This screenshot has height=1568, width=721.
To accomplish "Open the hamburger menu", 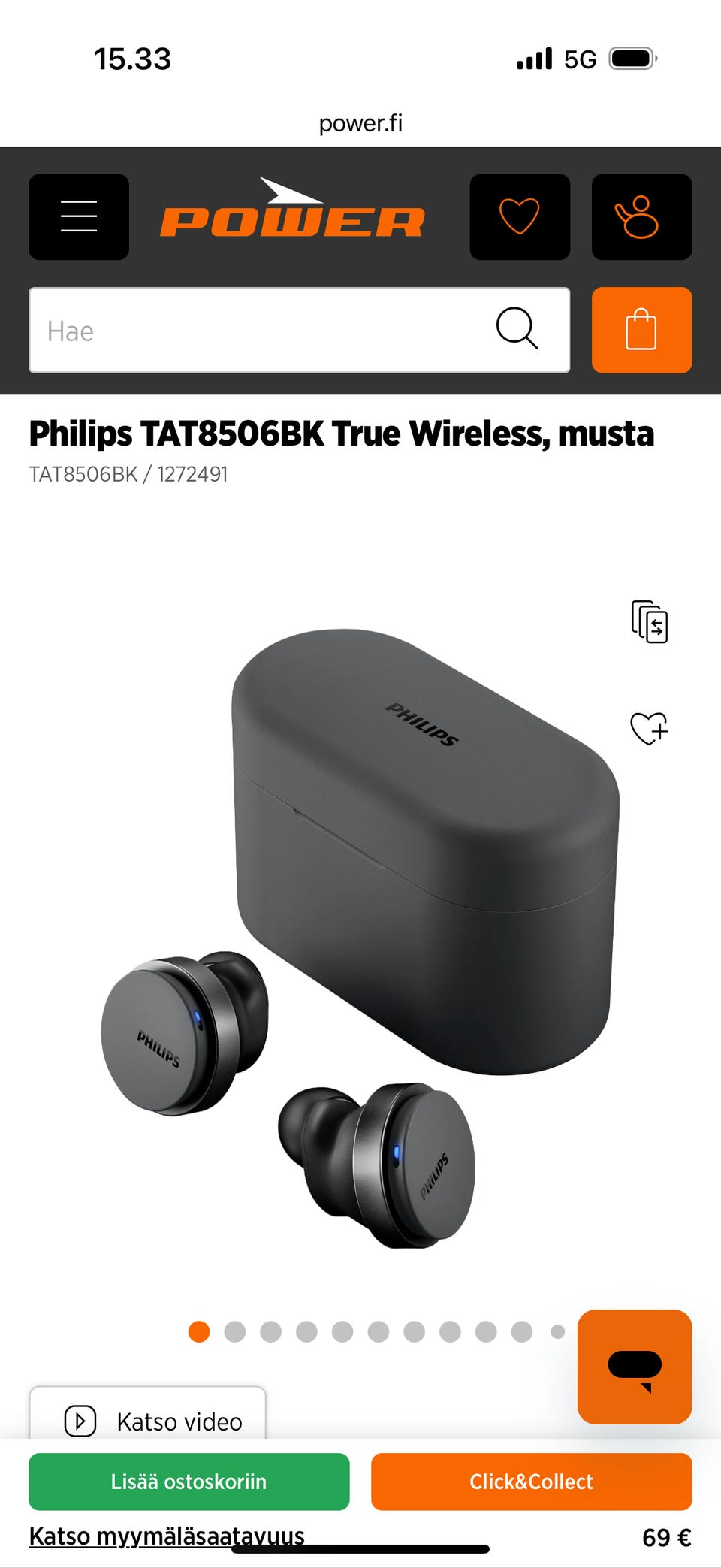I will click(79, 216).
